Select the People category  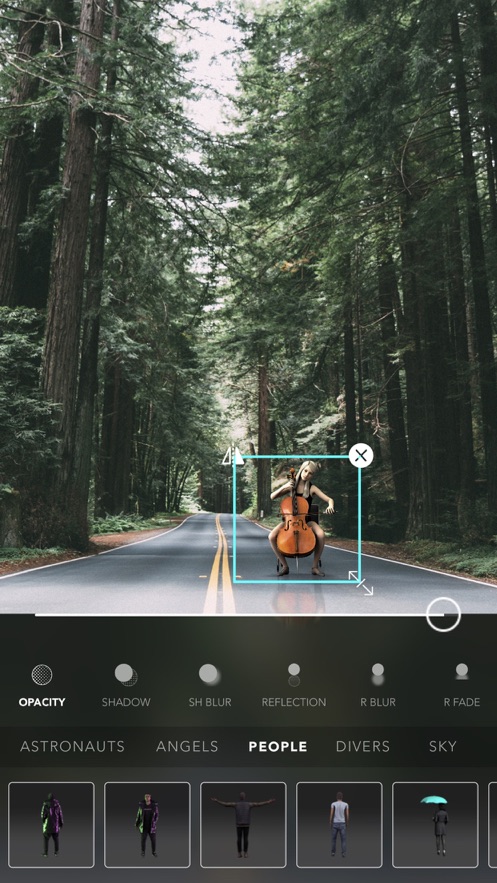(x=278, y=747)
